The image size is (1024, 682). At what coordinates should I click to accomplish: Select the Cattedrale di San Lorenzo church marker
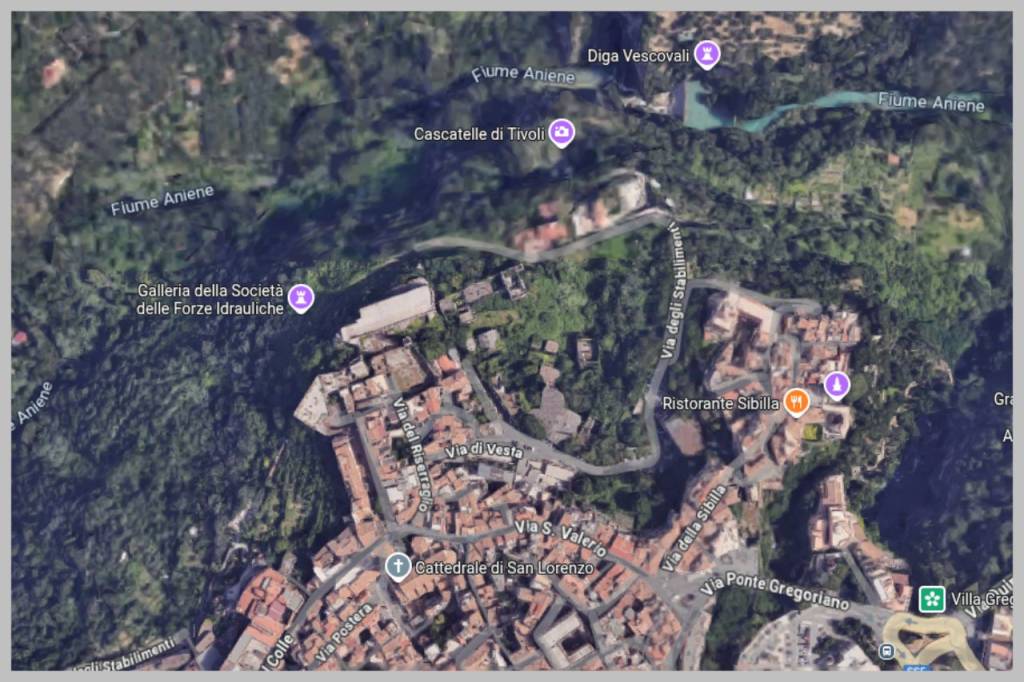pos(398,567)
